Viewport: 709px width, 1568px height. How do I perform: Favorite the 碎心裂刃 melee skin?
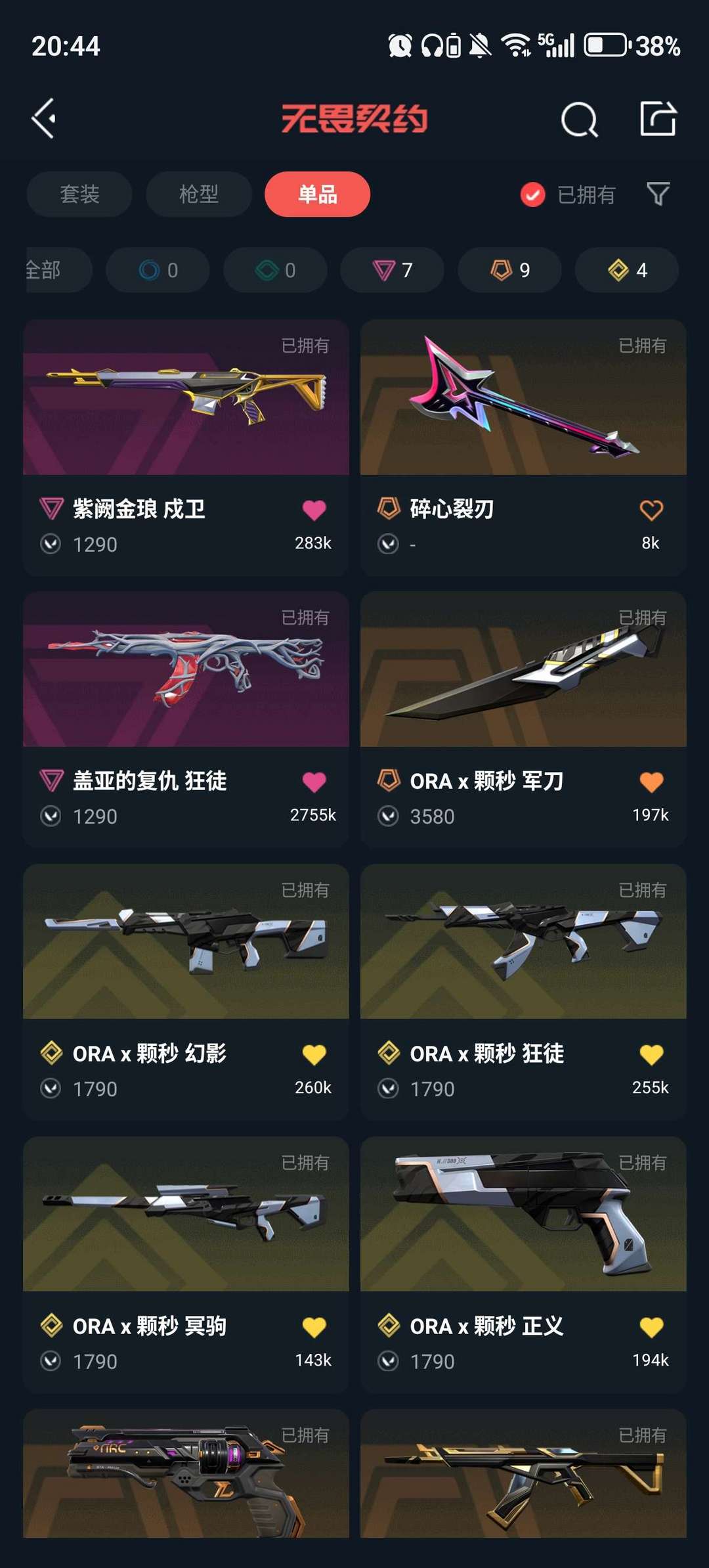(x=650, y=510)
